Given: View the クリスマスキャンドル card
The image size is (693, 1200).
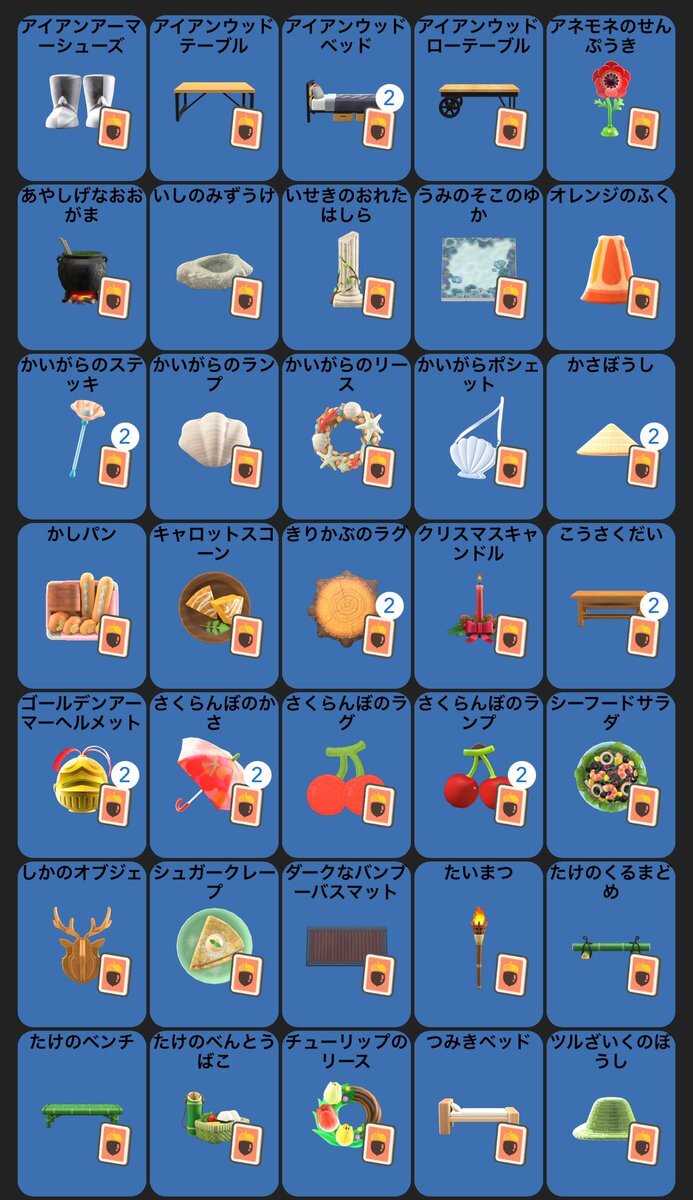Looking at the screenshot, I should [478, 604].
